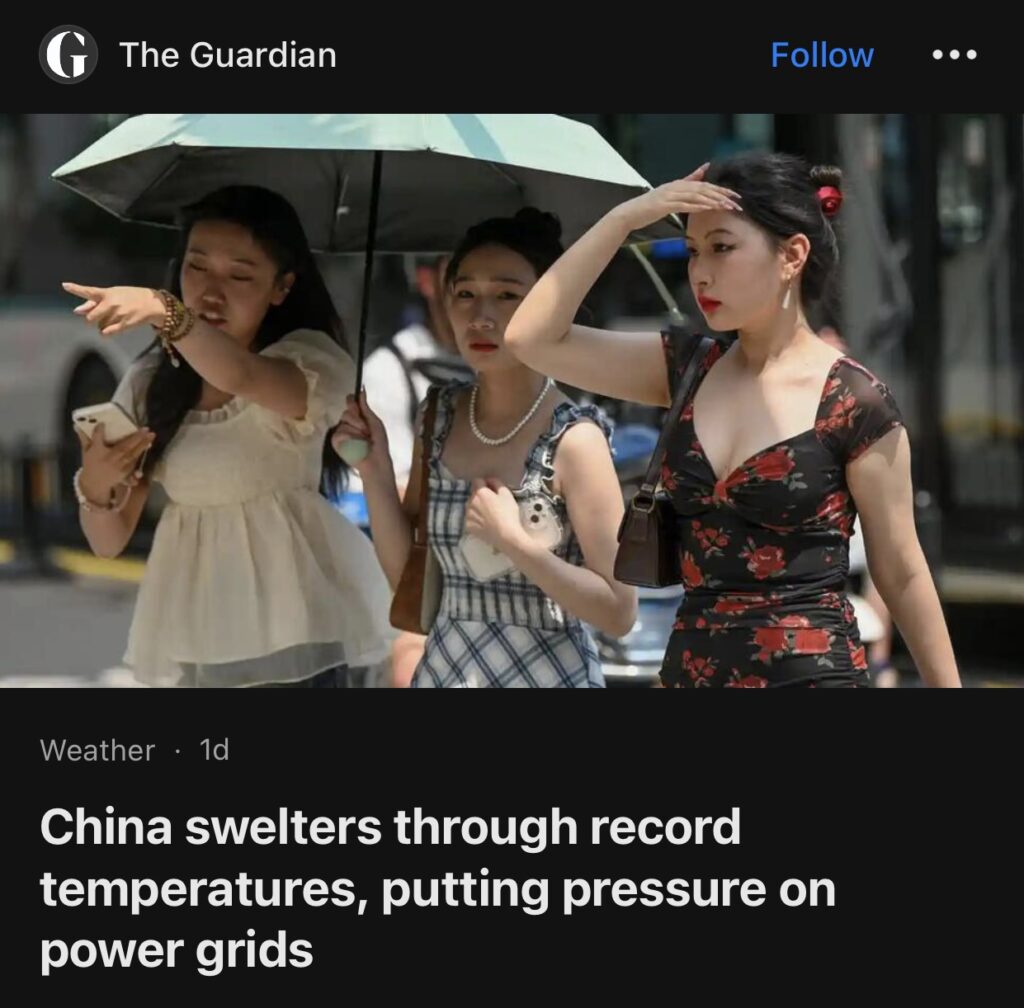Open the China heatwave article photo

click(512, 400)
